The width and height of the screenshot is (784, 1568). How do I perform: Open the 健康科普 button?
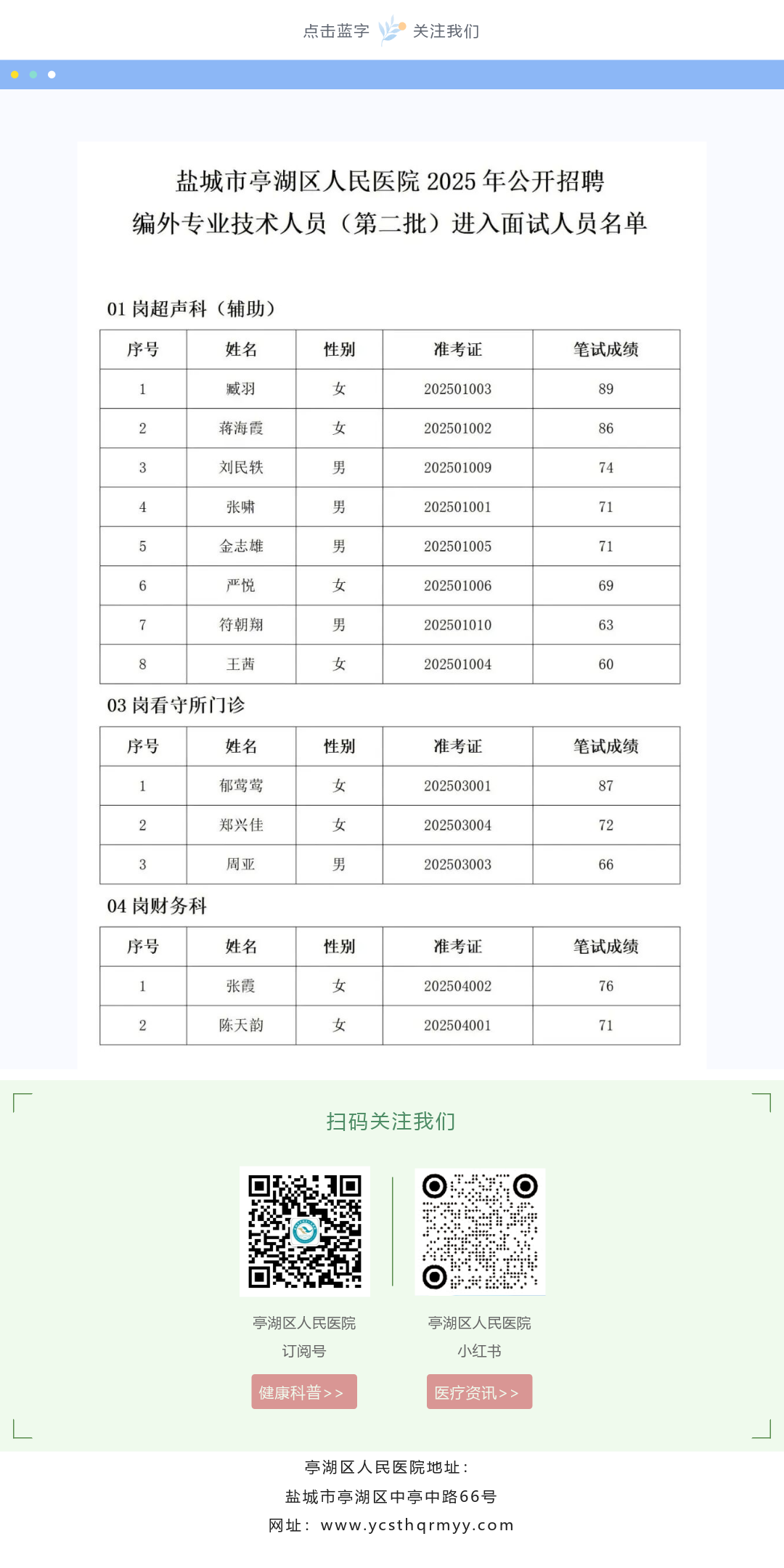[303, 1392]
